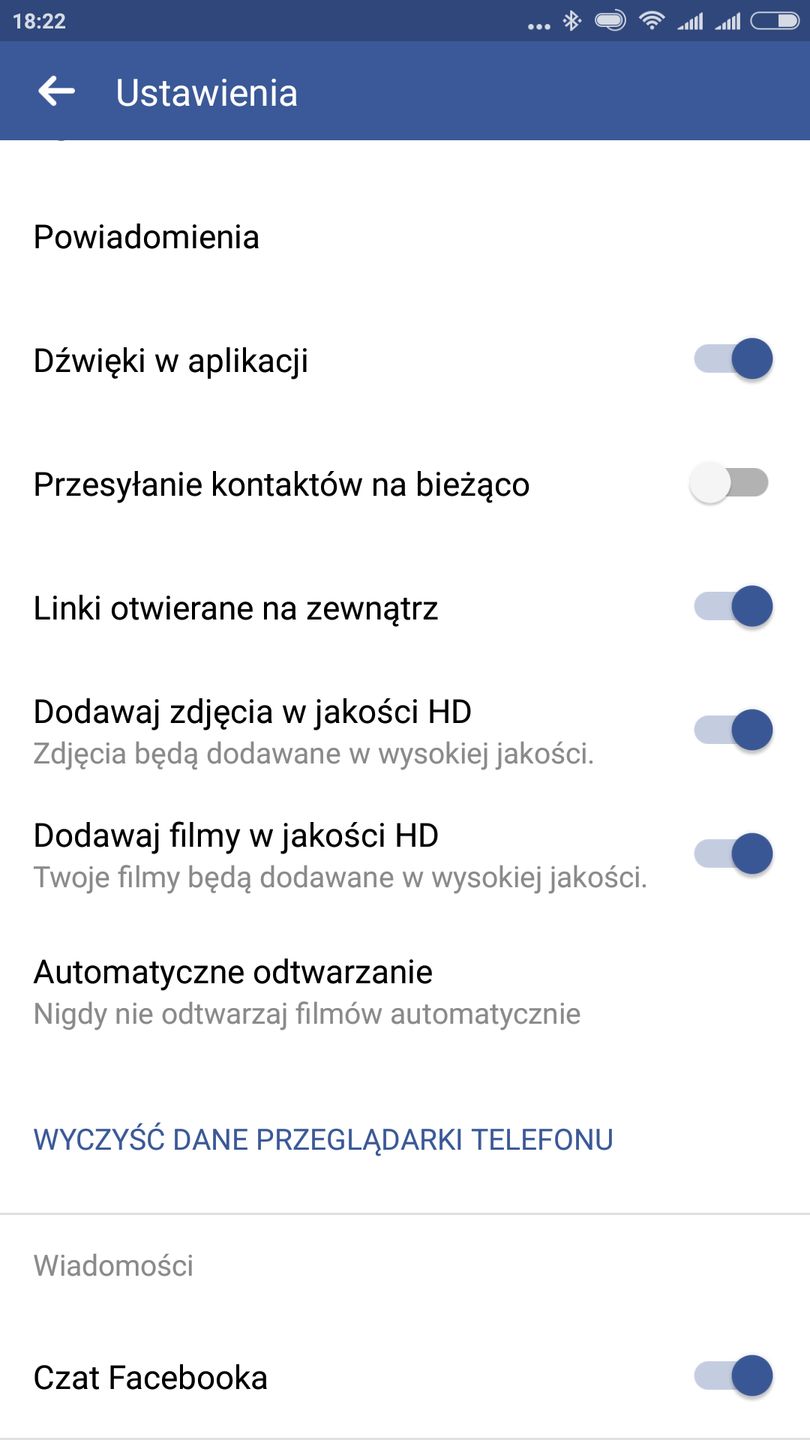The image size is (810, 1440).
Task: Toggle off Dodawaj filmy w jakości HD
Action: click(730, 853)
